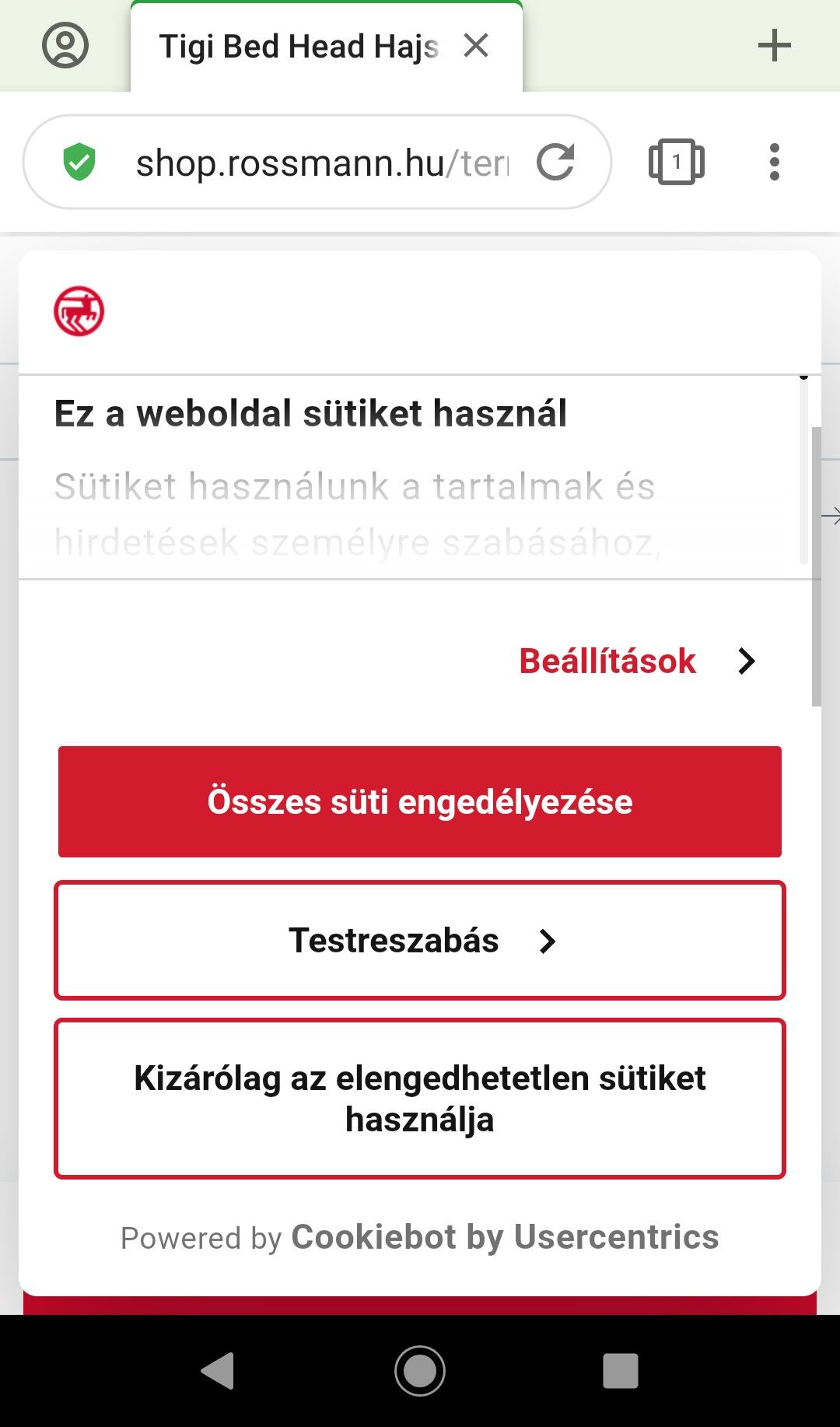Follow the Cookiebot by Usercentrics link
The image size is (840, 1427).
point(504,1237)
